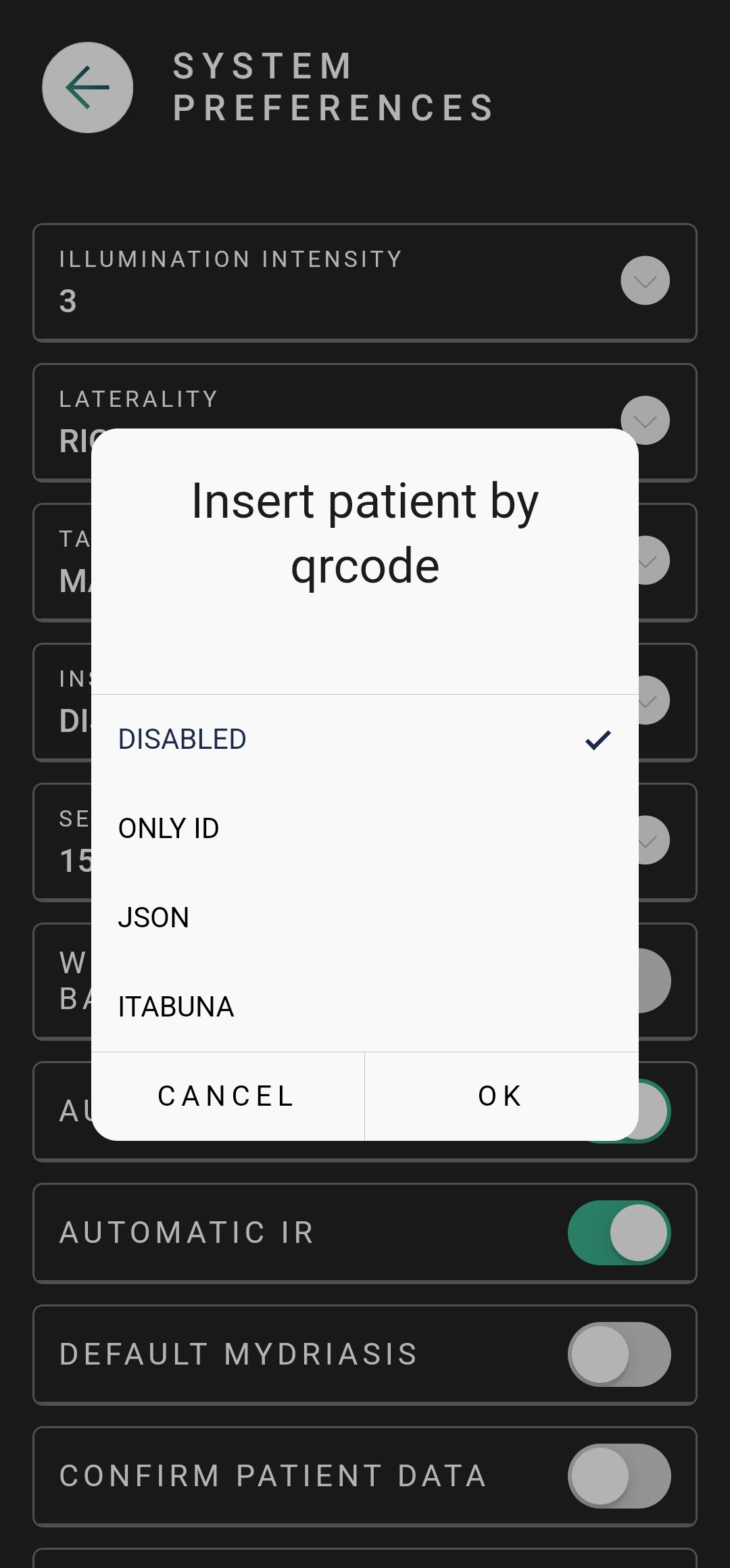Go back with the arrow button
The image size is (730, 1568).
pyautogui.click(x=87, y=87)
